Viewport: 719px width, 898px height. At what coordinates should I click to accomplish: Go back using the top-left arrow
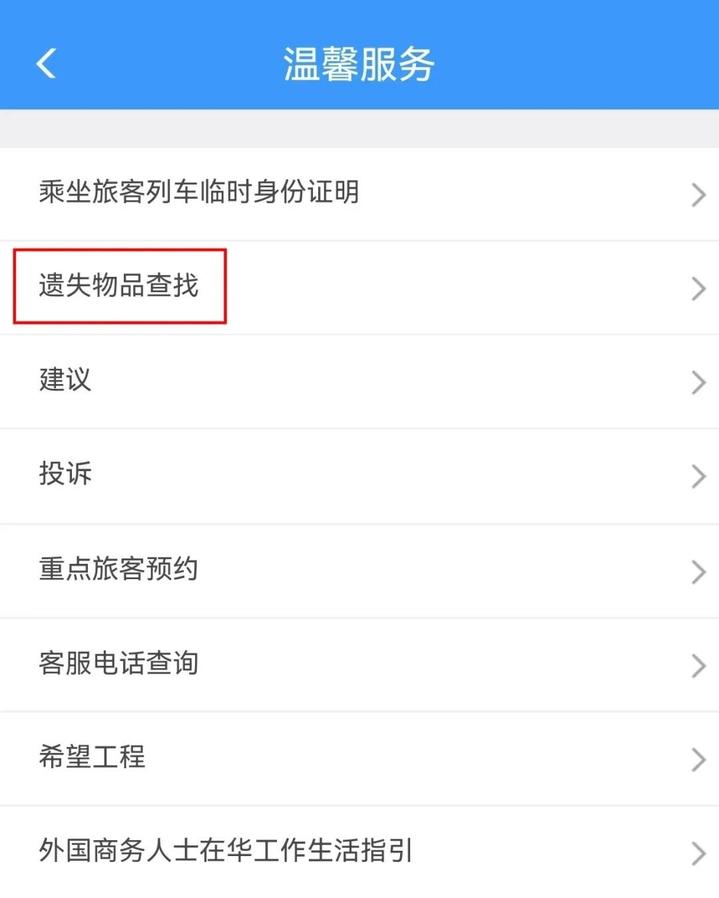(46, 63)
